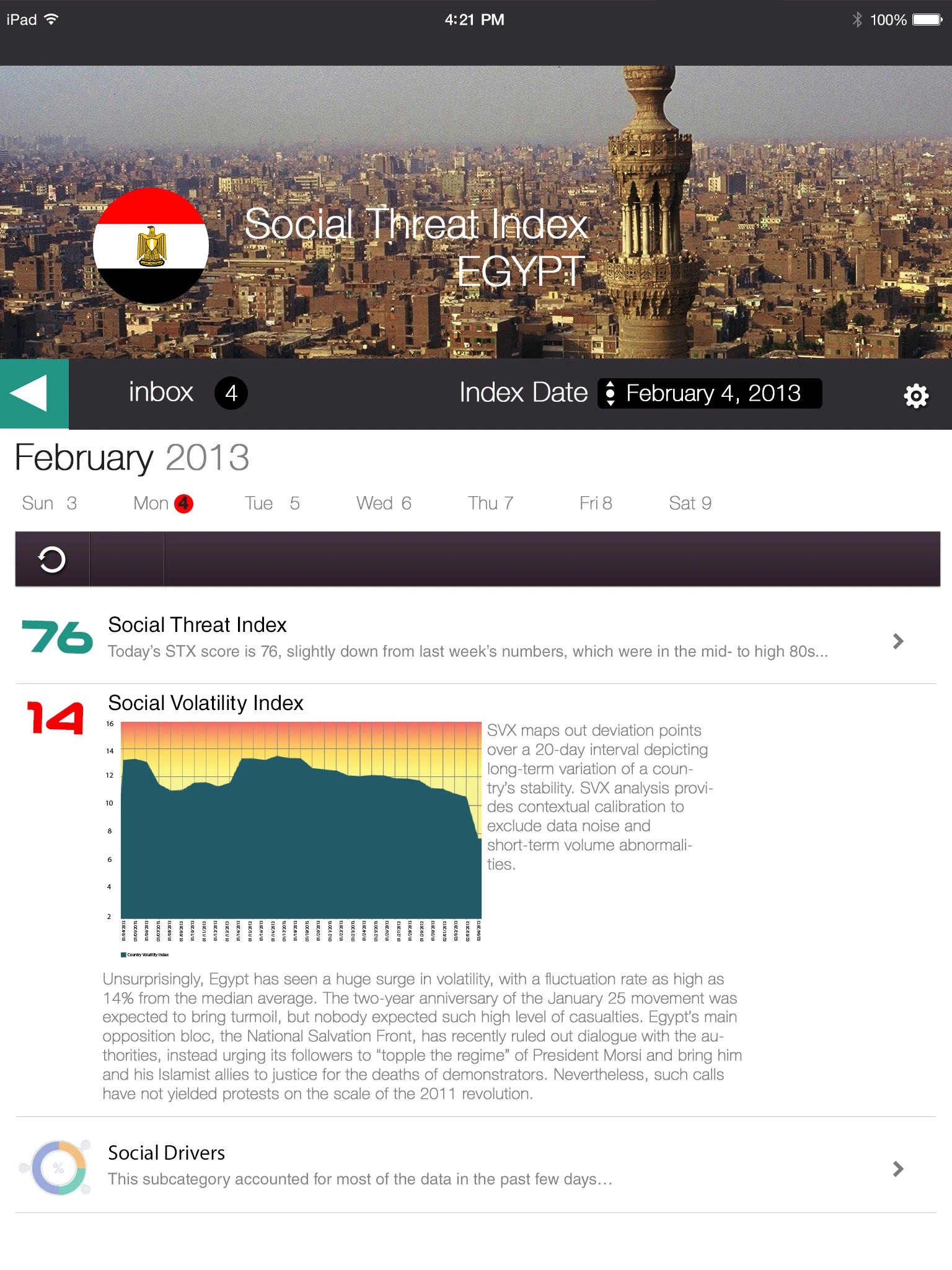The height and width of the screenshot is (1270, 952).
Task: Tap the Social Volatility Index heading
Action: click(x=206, y=703)
